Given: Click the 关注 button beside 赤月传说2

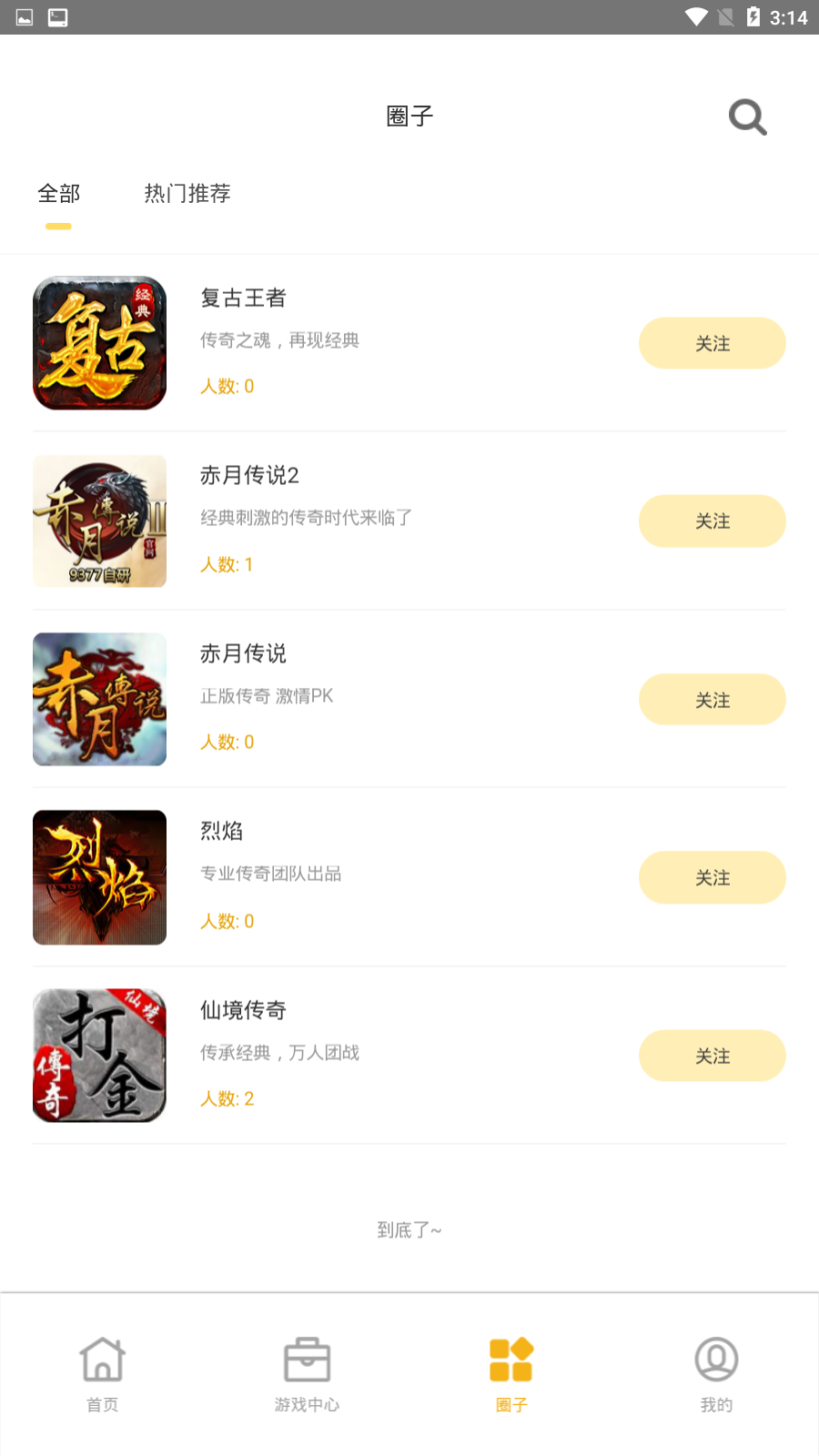Looking at the screenshot, I should pos(713,521).
